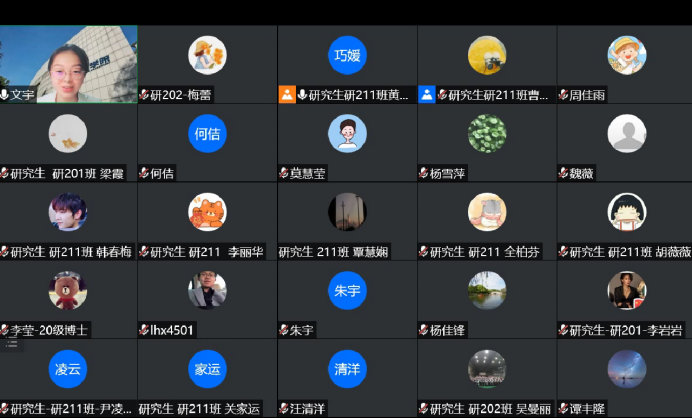Tap 谭丰隆's participant tile
The image size is (692, 418).
[x=627, y=375]
